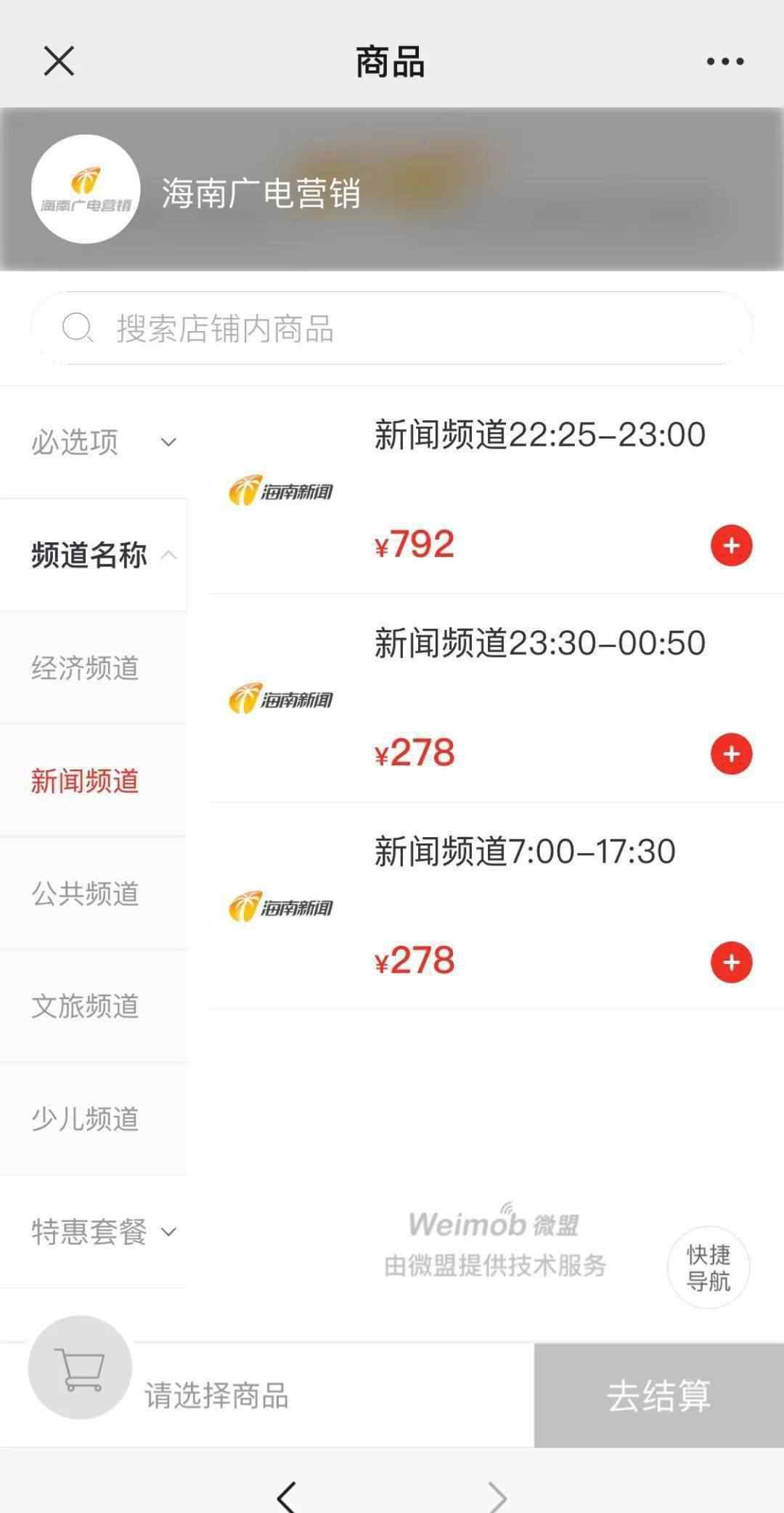Close the page with the X icon
The image size is (784, 1513).
coord(59,61)
